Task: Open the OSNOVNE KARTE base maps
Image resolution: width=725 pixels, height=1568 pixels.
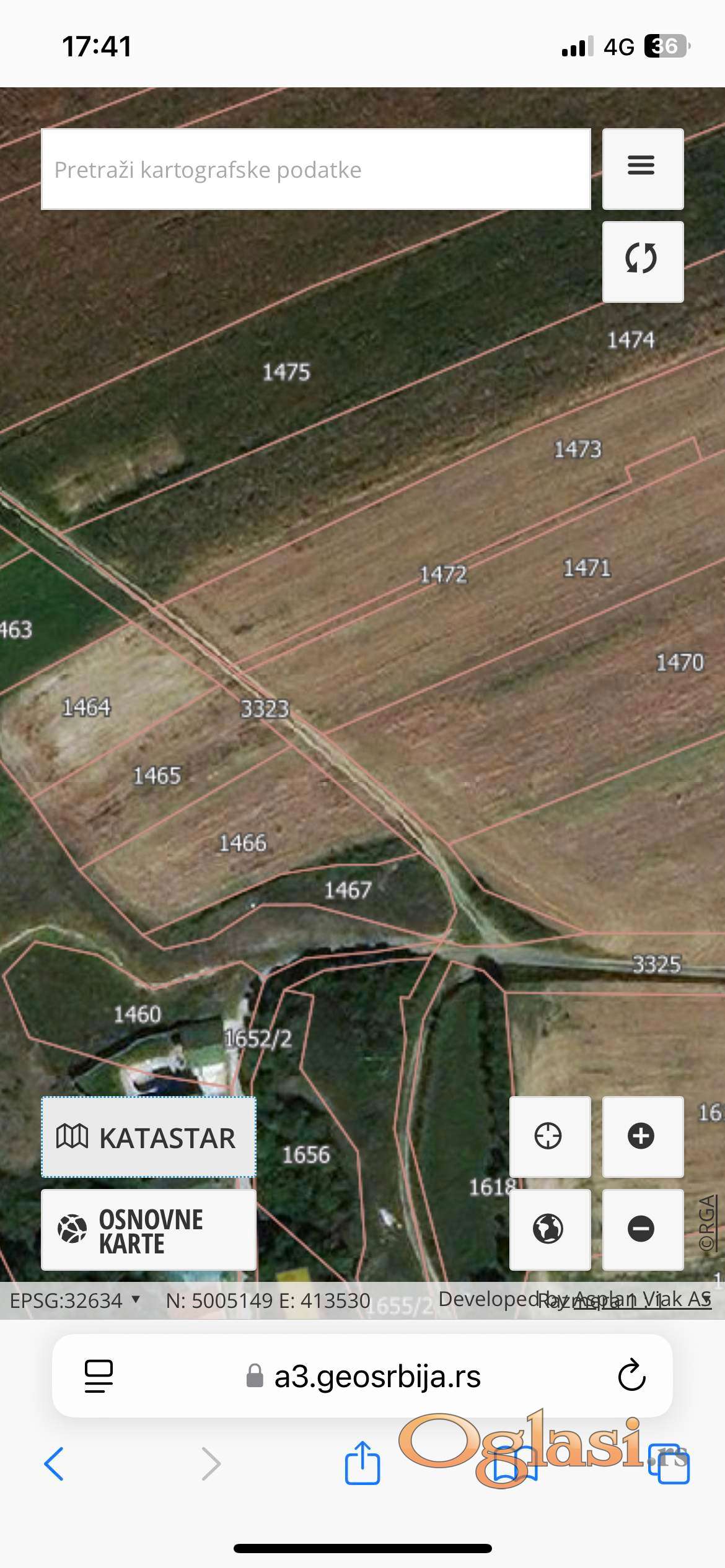Action: (x=149, y=1230)
